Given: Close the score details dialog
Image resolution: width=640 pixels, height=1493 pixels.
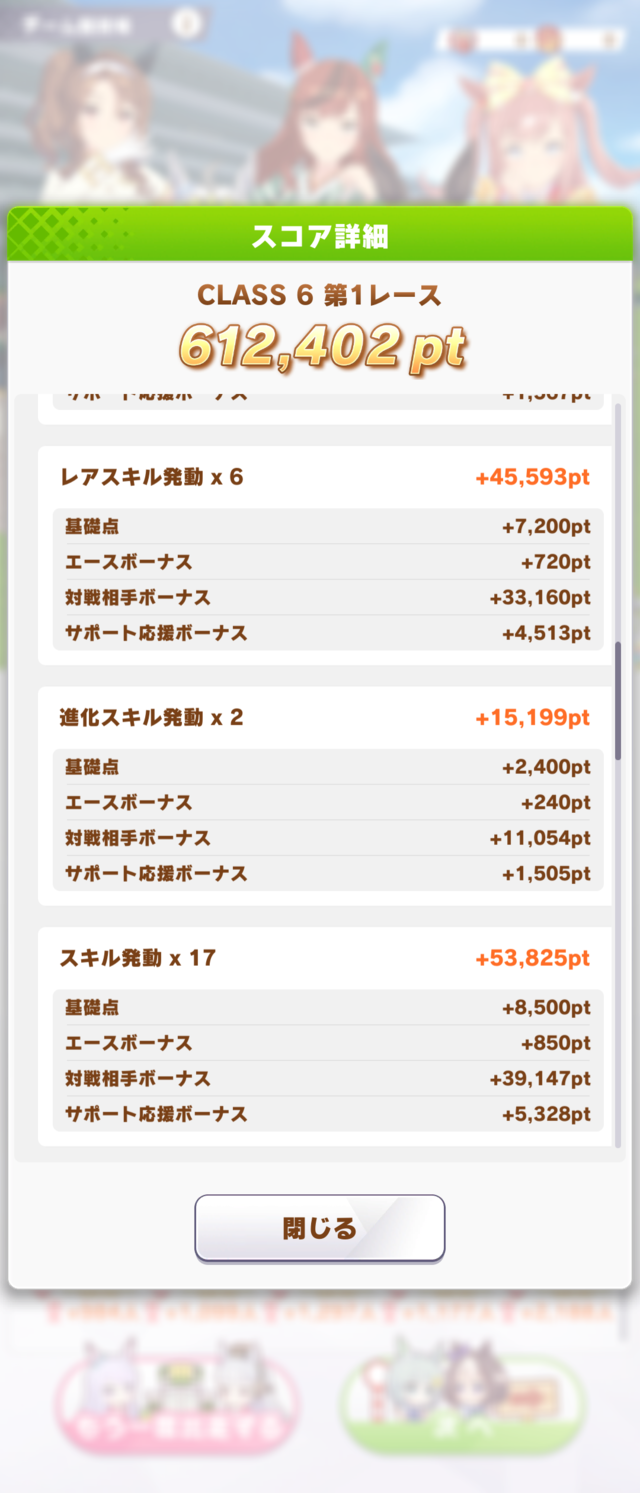Looking at the screenshot, I should [x=319, y=1228].
